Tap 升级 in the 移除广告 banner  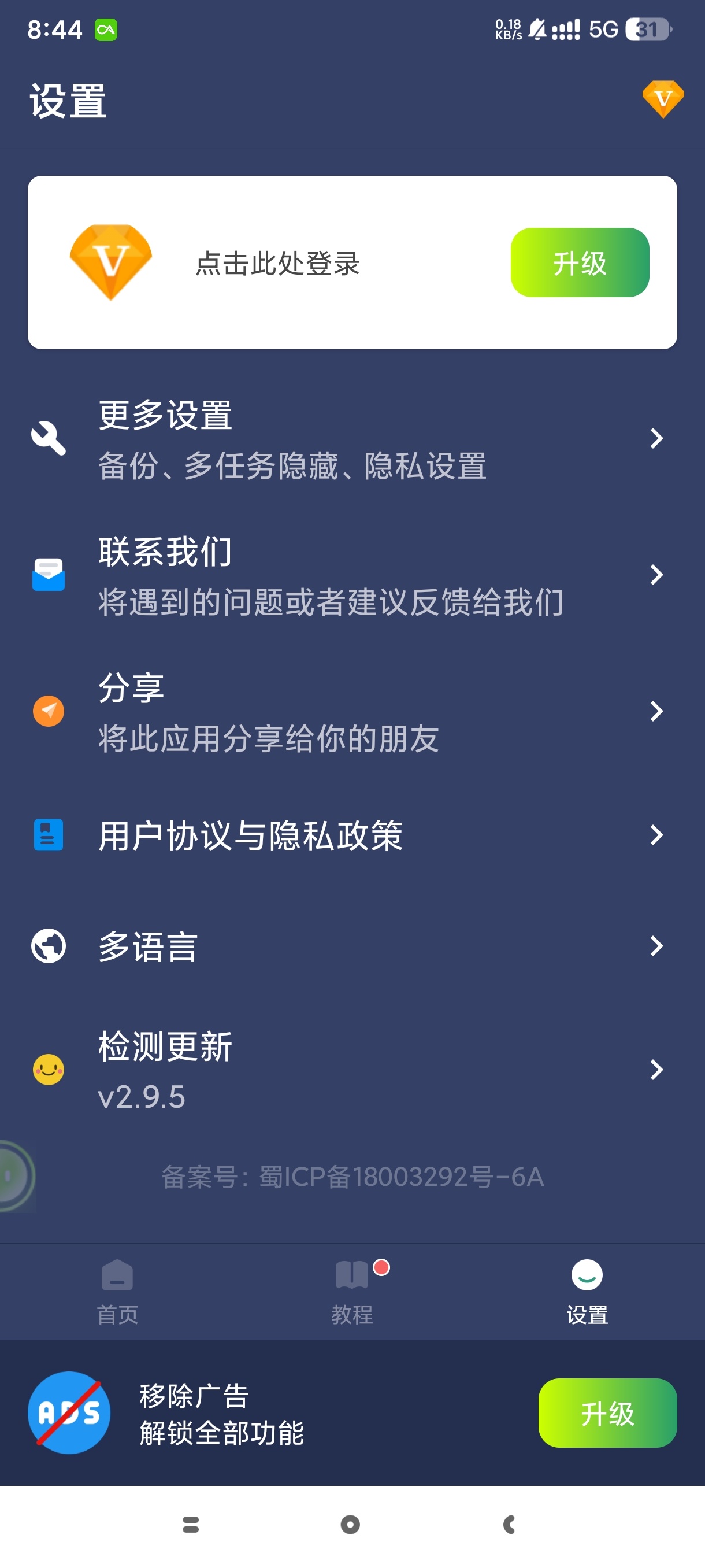(x=606, y=1413)
